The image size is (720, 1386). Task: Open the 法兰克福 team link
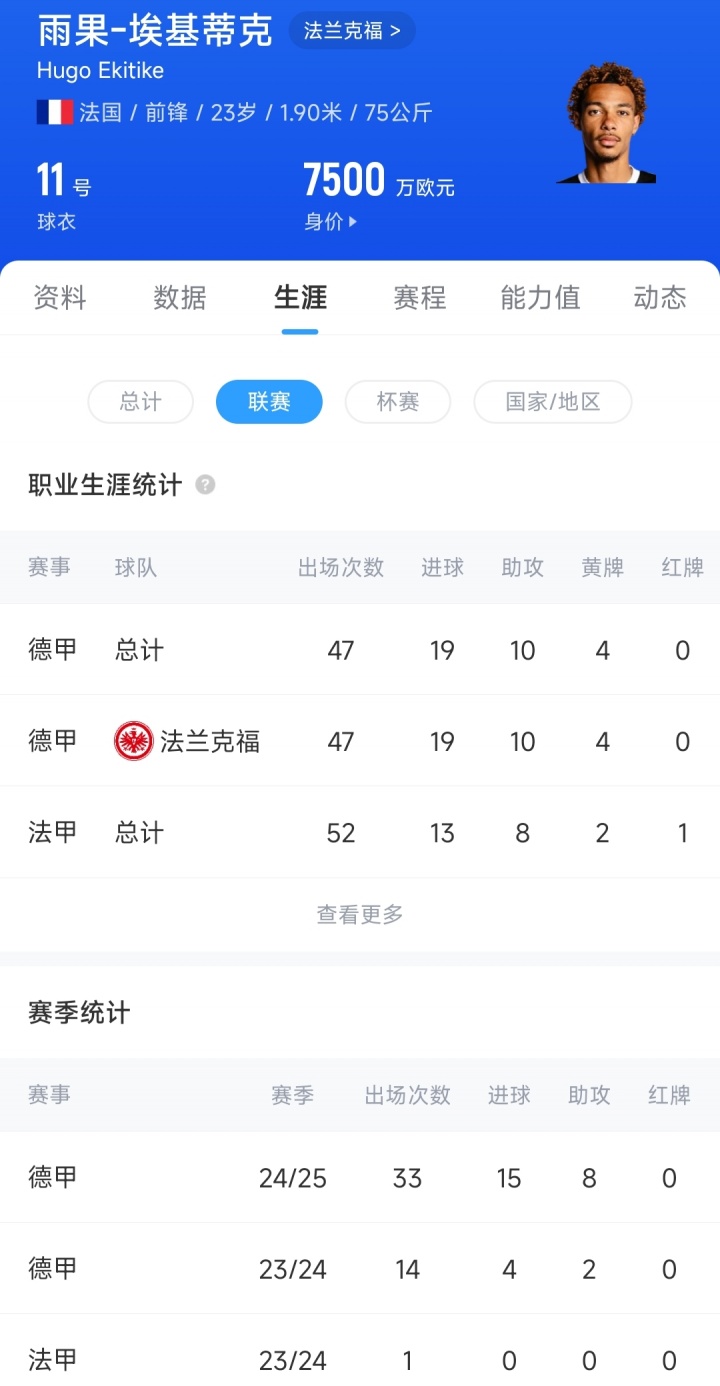[x=352, y=31]
